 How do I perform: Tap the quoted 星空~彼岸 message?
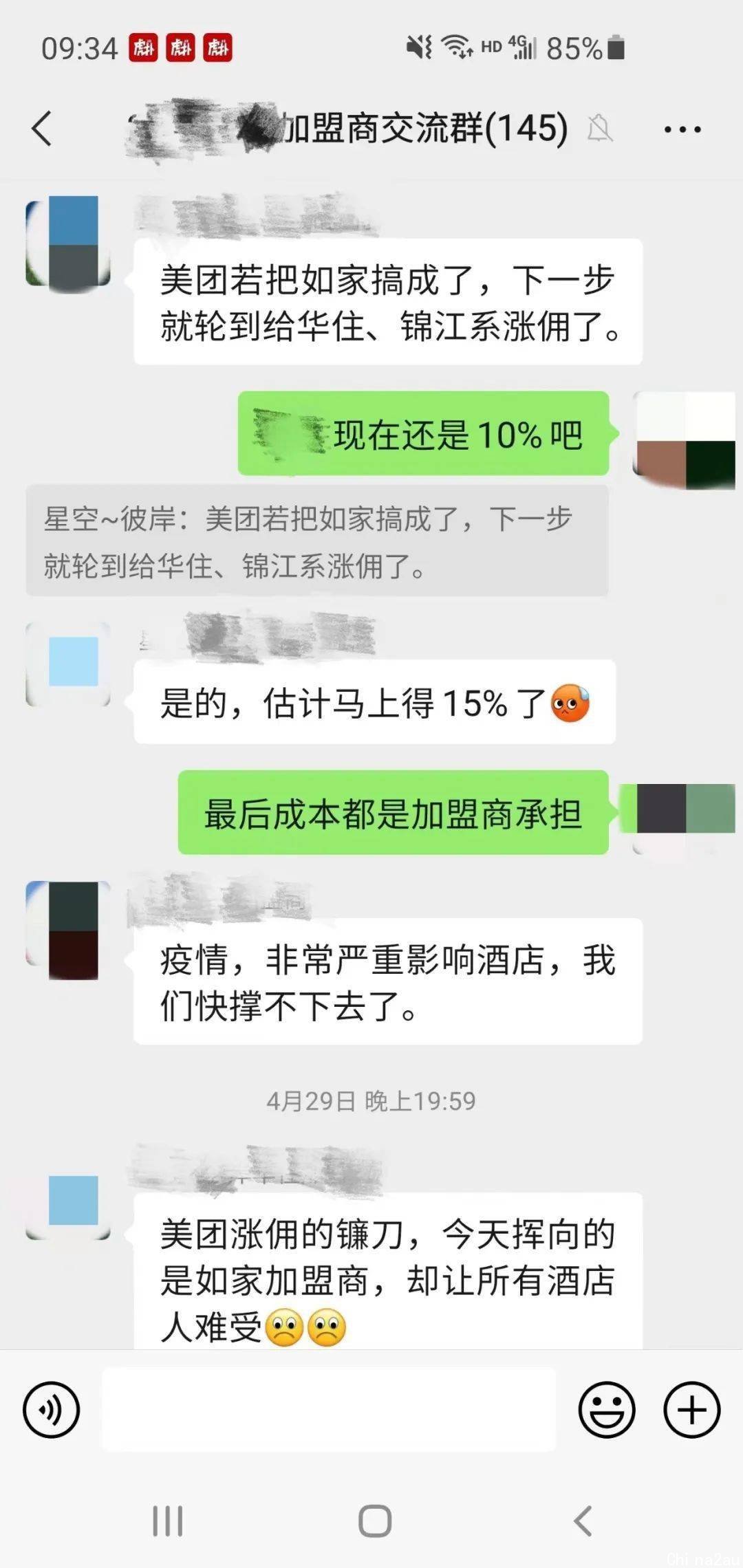pos(316,541)
